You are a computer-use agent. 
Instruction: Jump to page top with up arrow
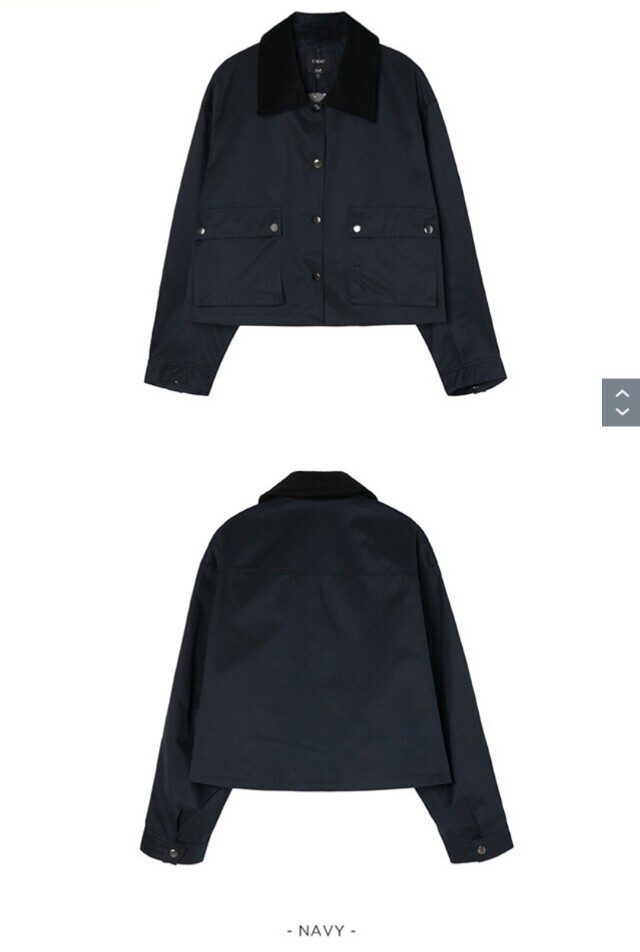(621, 393)
